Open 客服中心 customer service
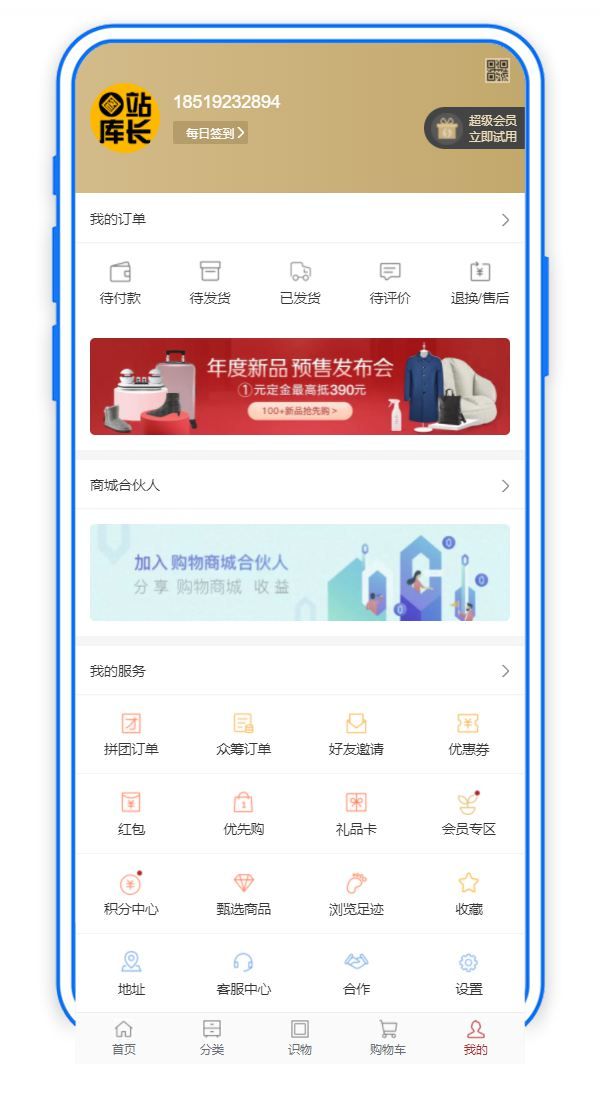 [244, 974]
